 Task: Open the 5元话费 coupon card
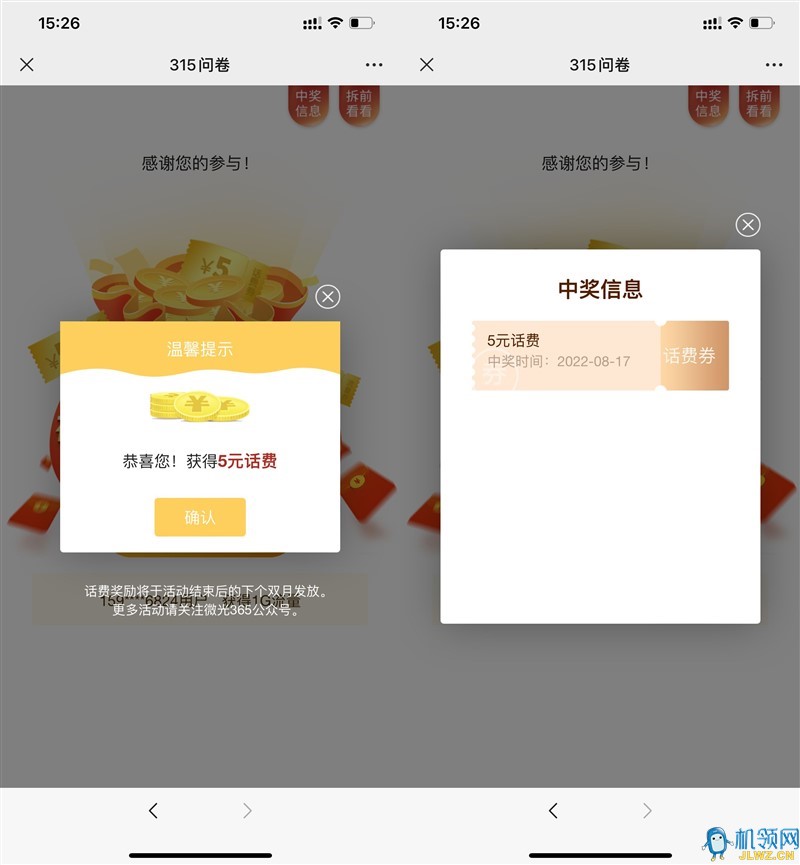pos(600,355)
